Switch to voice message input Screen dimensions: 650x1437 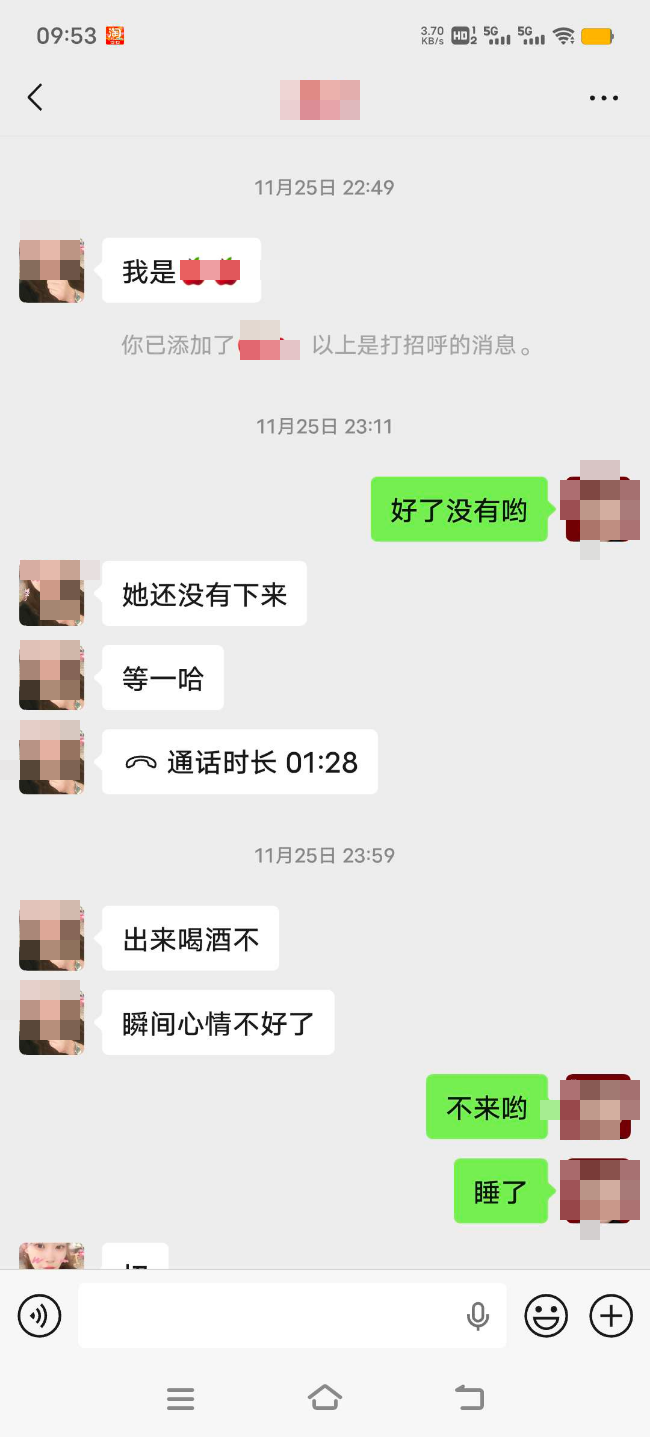point(40,1316)
